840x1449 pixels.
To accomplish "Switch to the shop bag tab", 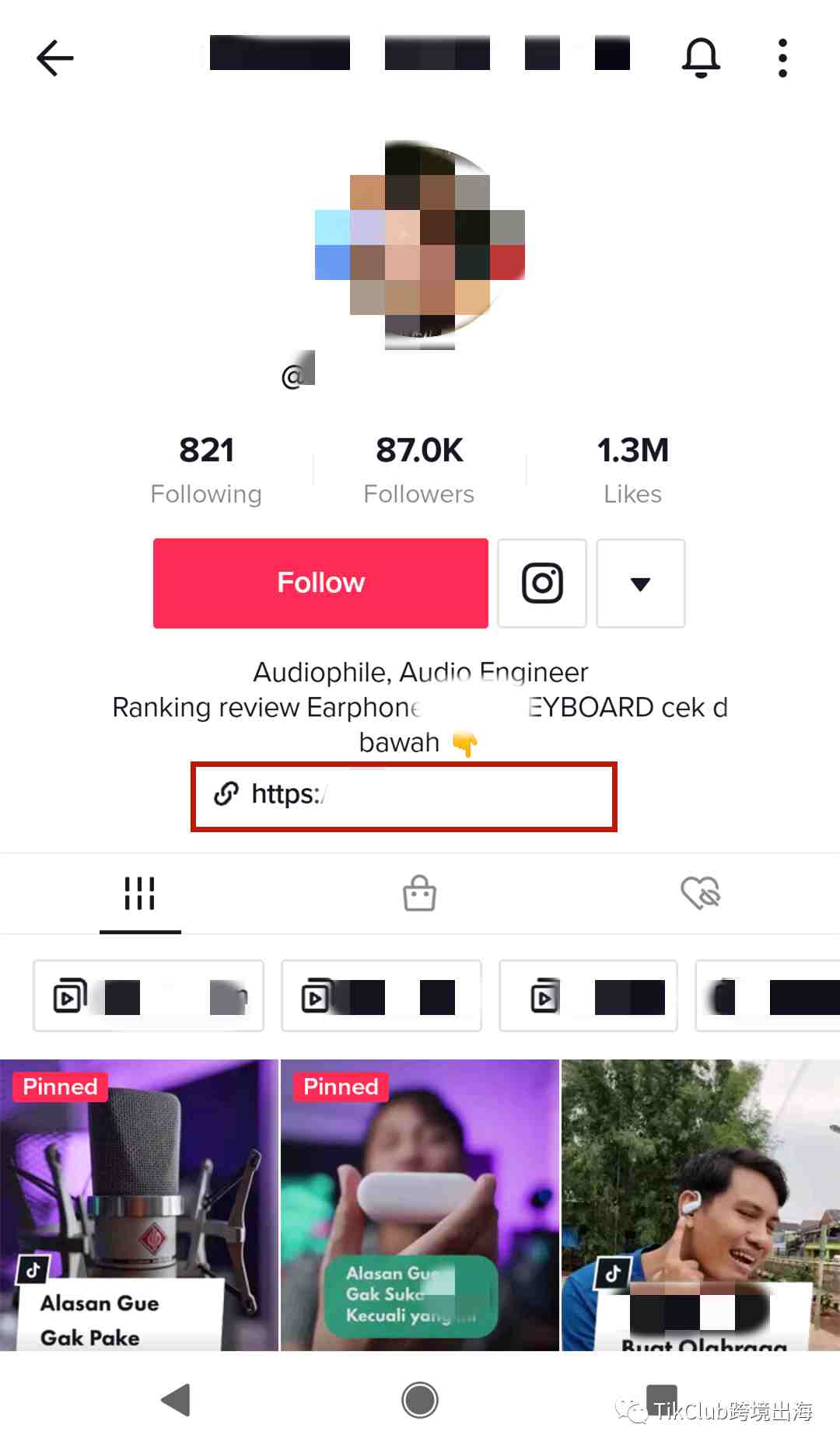I will coord(419,893).
